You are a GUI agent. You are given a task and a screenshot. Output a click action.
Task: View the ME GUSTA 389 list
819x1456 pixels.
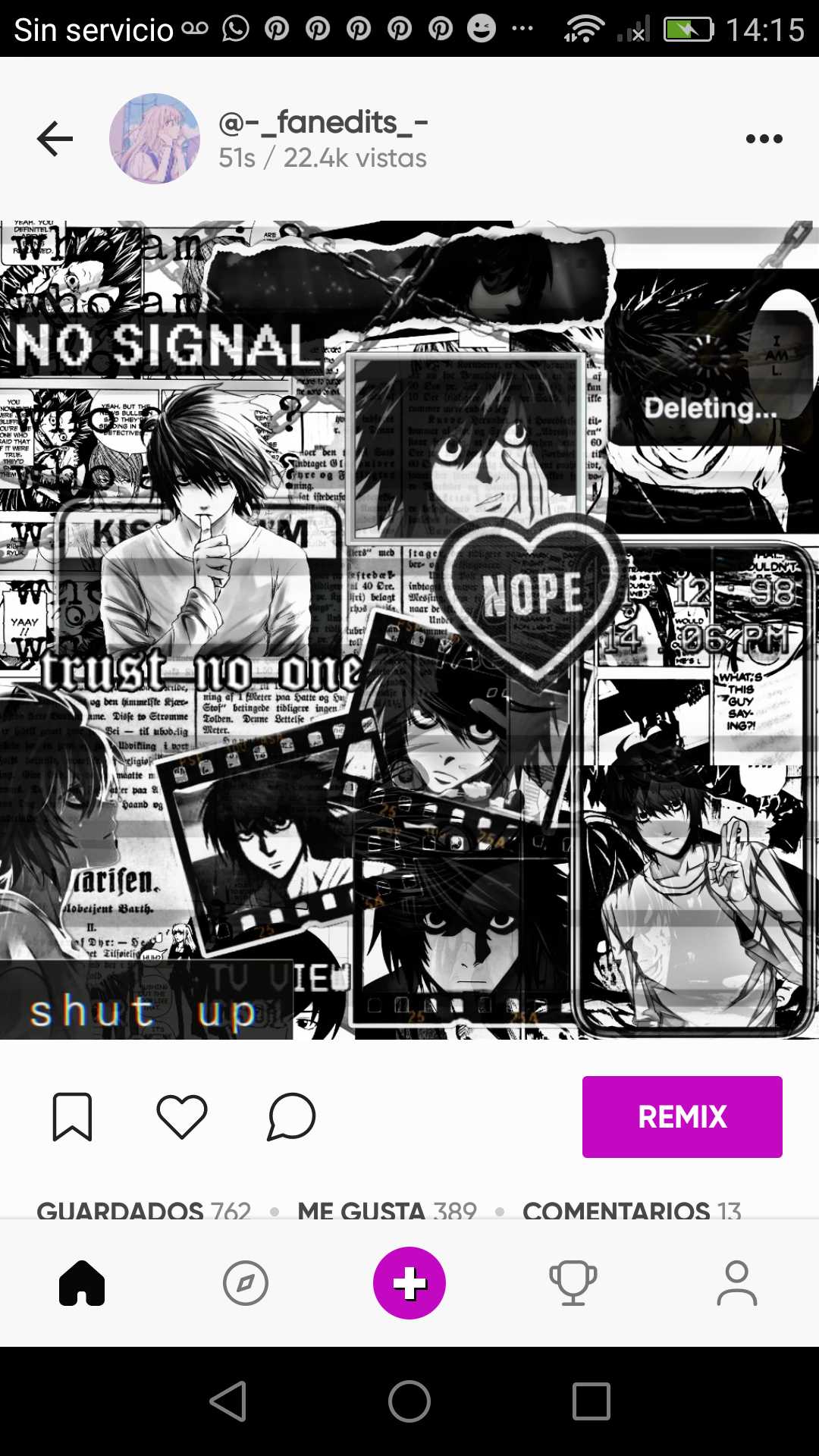[387, 1209]
